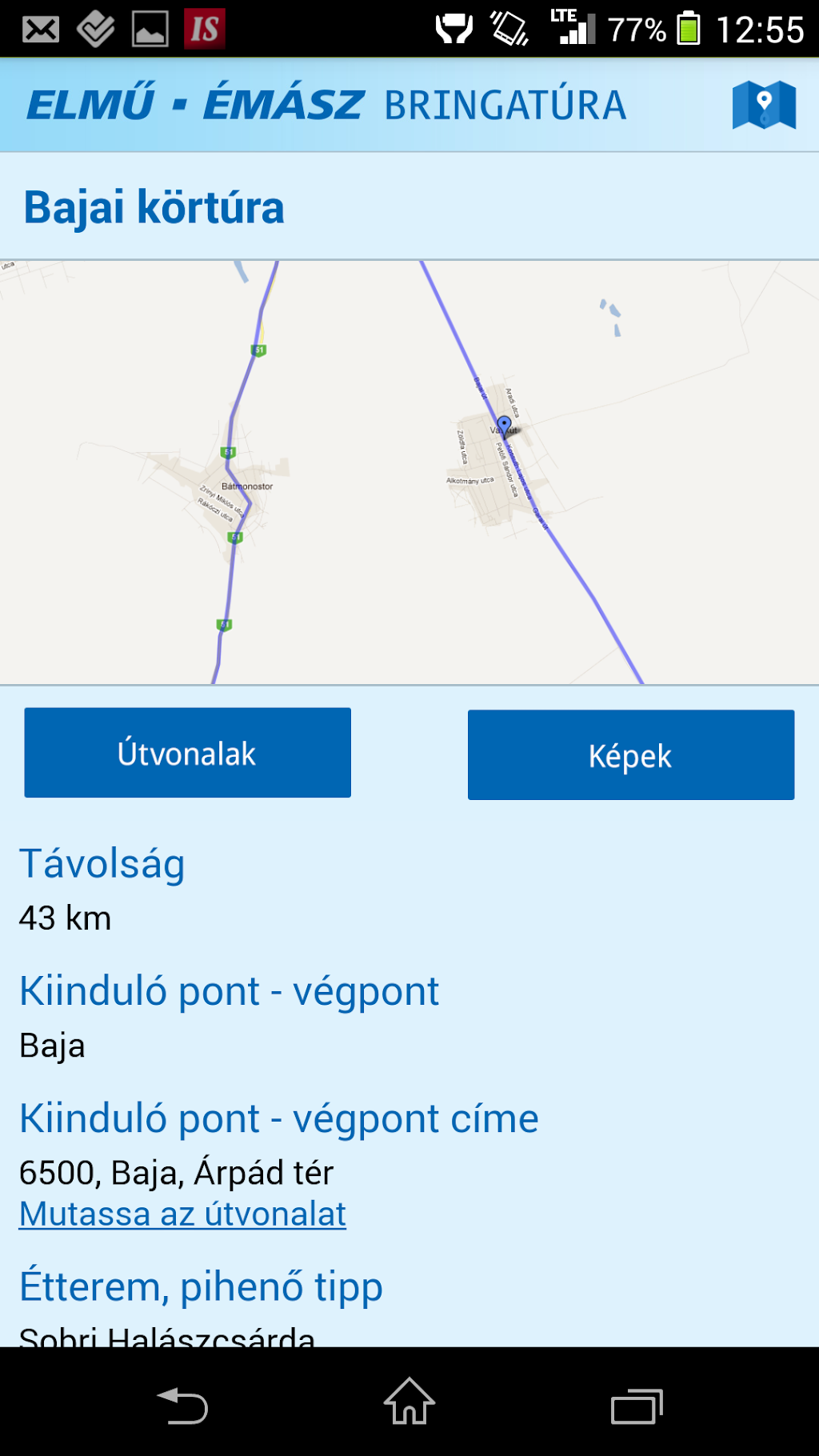Image resolution: width=819 pixels, height=1456 pixels.
Task: Follow the Mutassa az útvonalat link
Action: (x=182, y=1214)
